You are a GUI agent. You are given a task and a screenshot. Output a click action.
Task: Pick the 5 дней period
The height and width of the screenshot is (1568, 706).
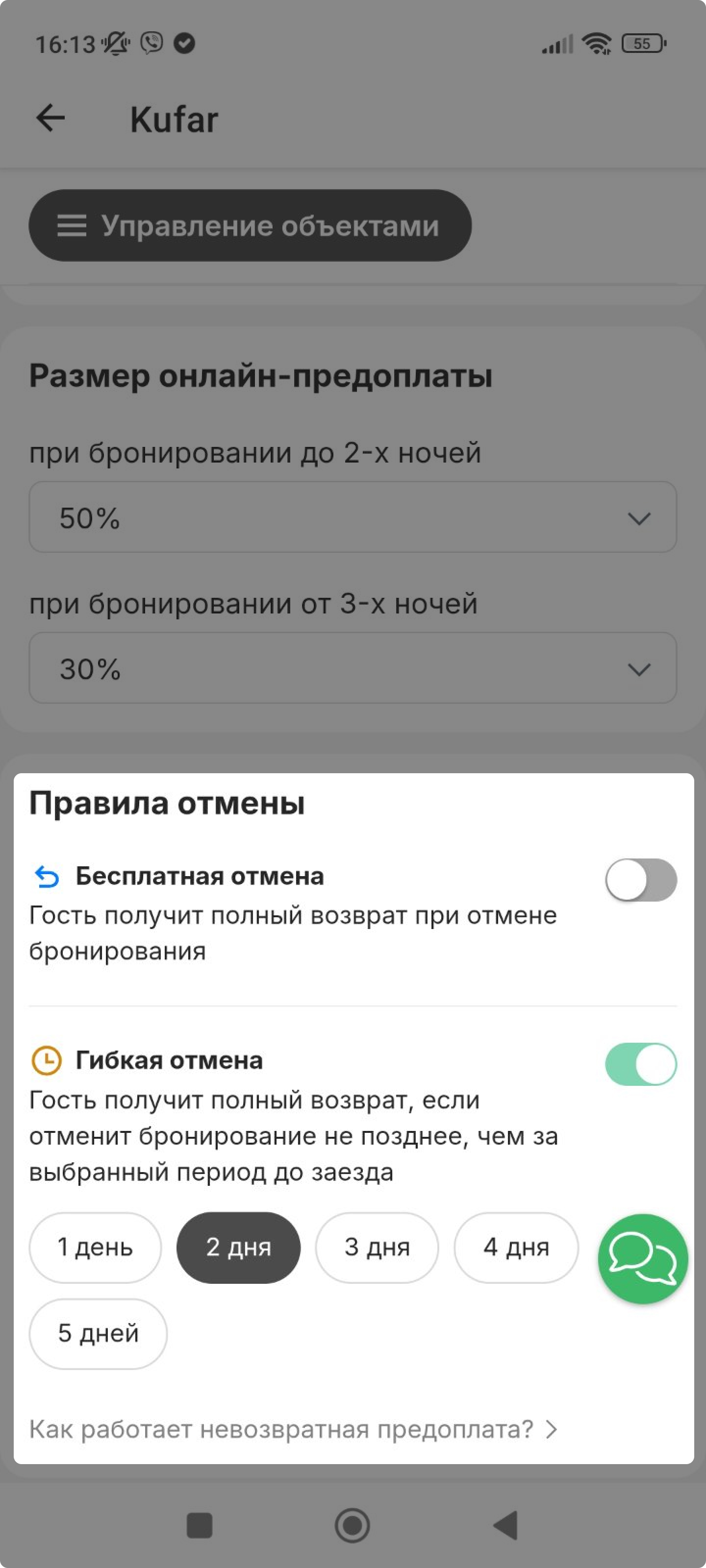98,1334
